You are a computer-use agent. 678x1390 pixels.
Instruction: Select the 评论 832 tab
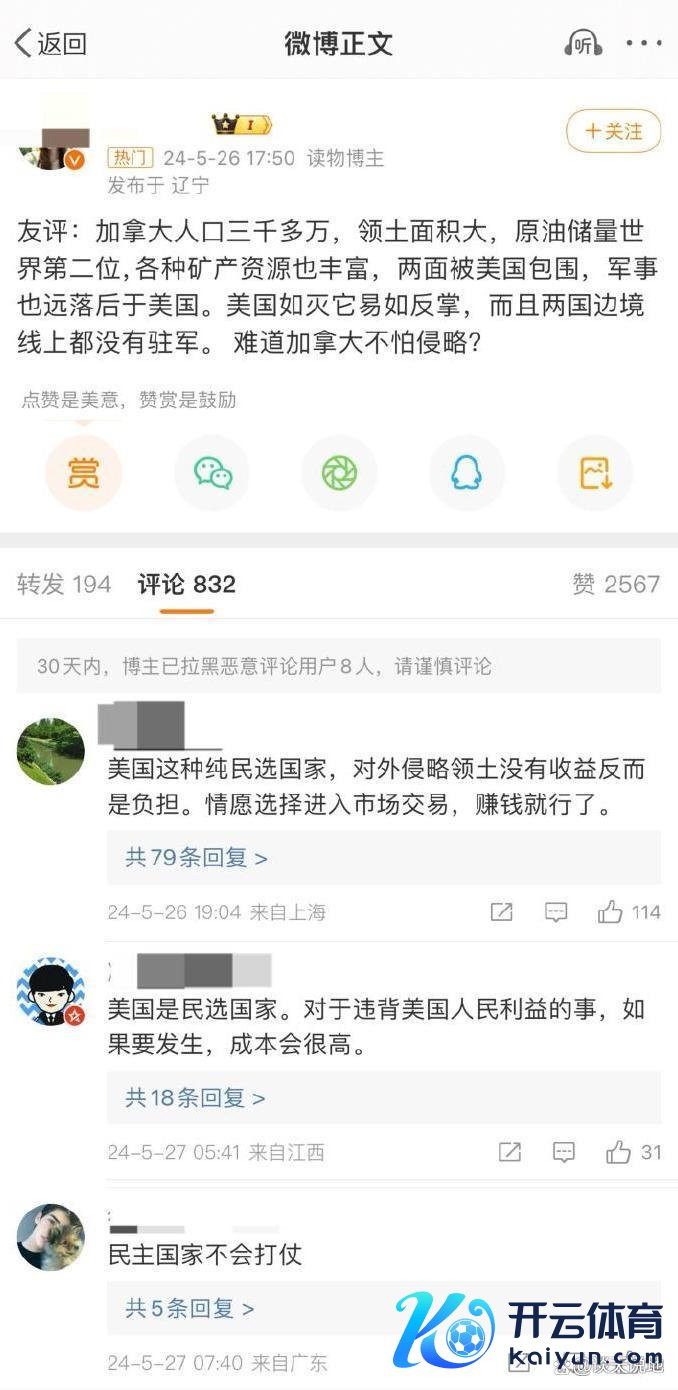click(x=187, y=584)
